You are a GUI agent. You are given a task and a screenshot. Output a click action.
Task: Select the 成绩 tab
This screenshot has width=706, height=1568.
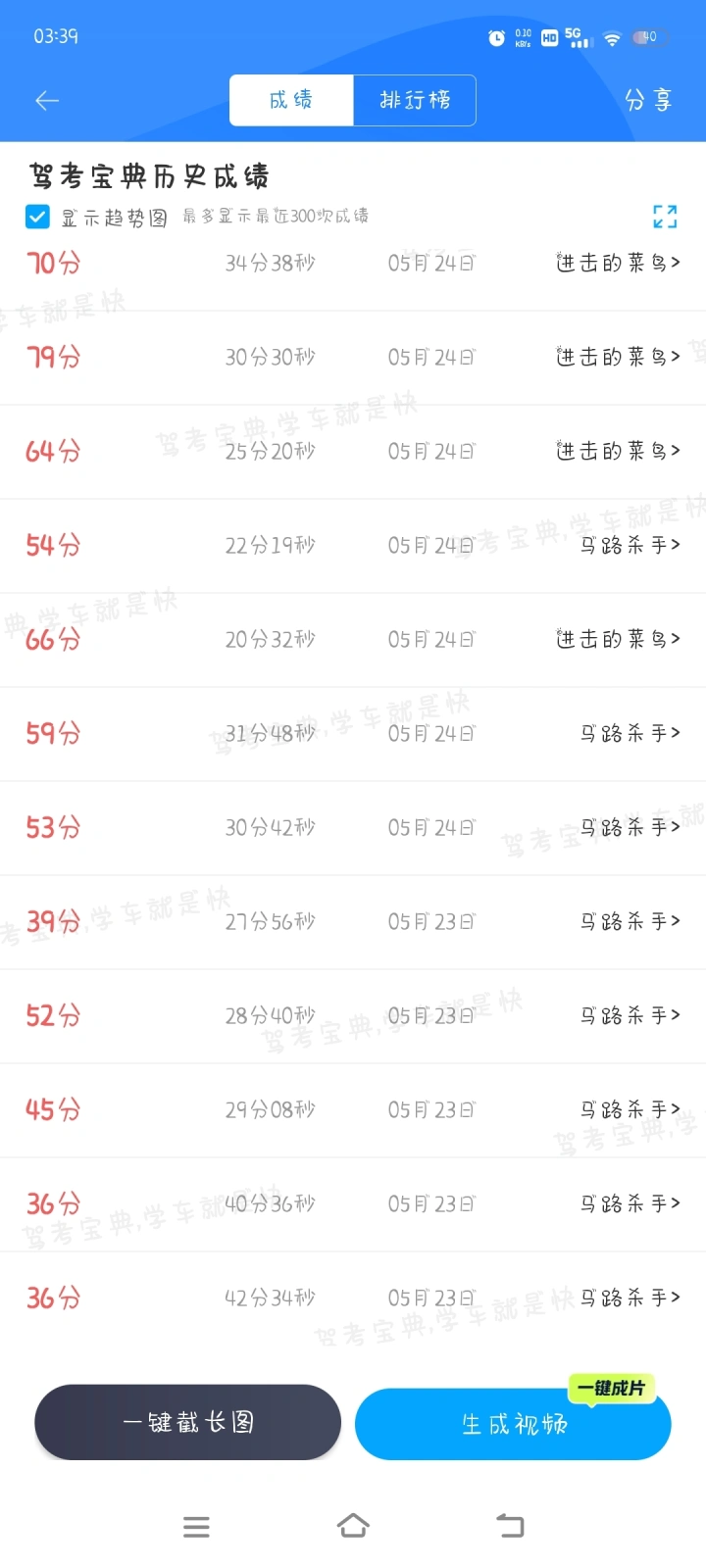point(291,100)
